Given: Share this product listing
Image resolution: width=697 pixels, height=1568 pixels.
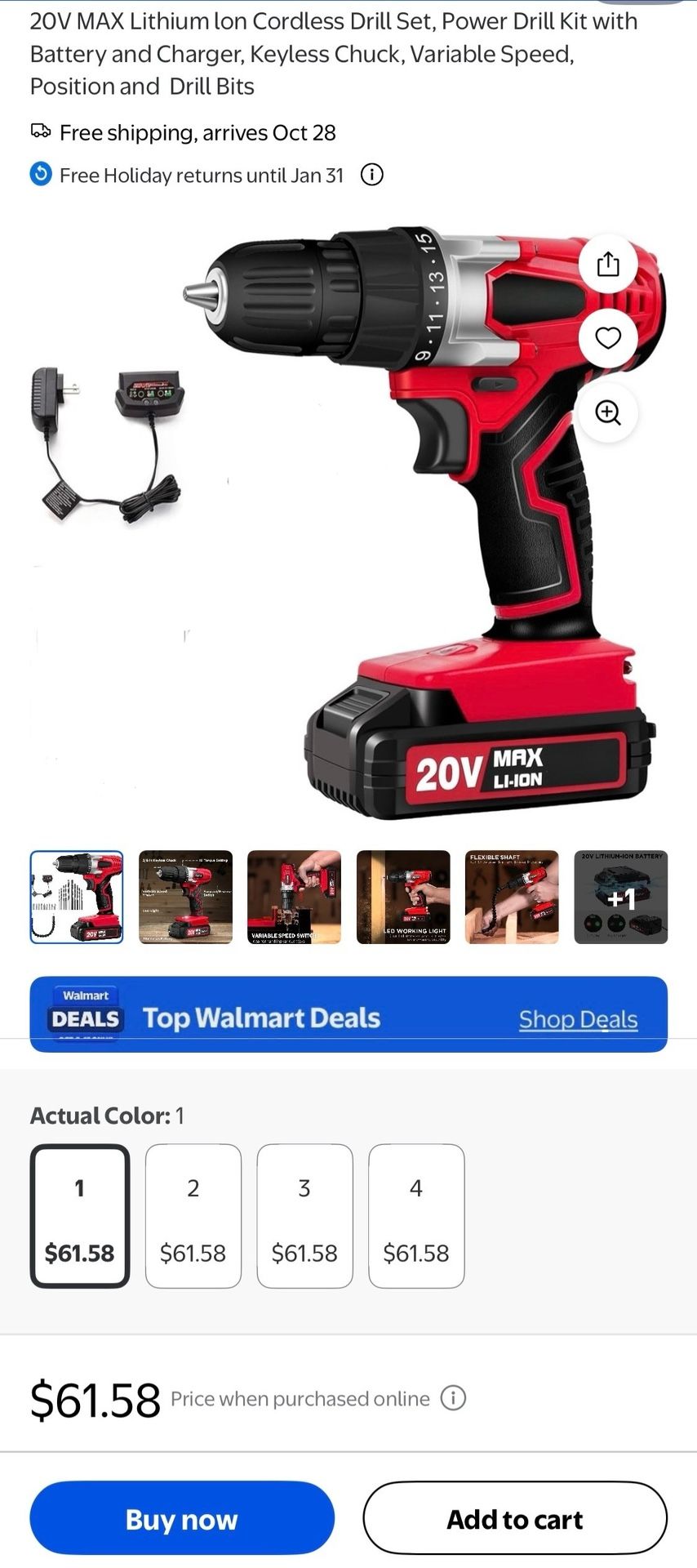Looking at the screenshot, I should coord(607,263).
